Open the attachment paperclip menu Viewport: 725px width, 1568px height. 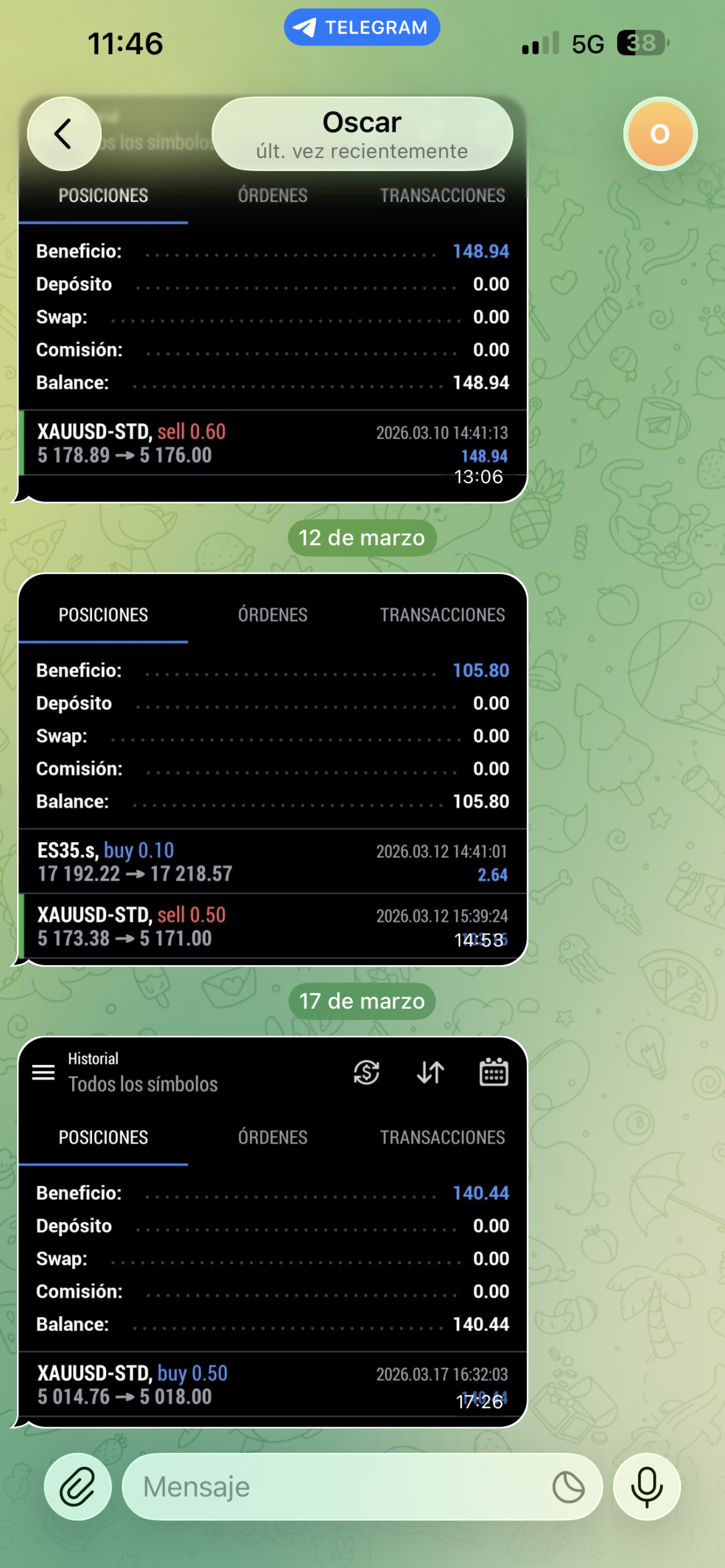tap(78, 1487)
